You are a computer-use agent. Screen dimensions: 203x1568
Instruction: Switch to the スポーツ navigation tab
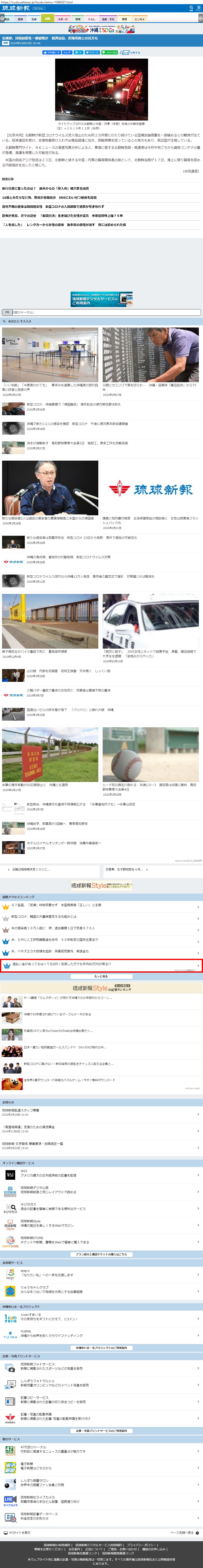tap(63, 19)
